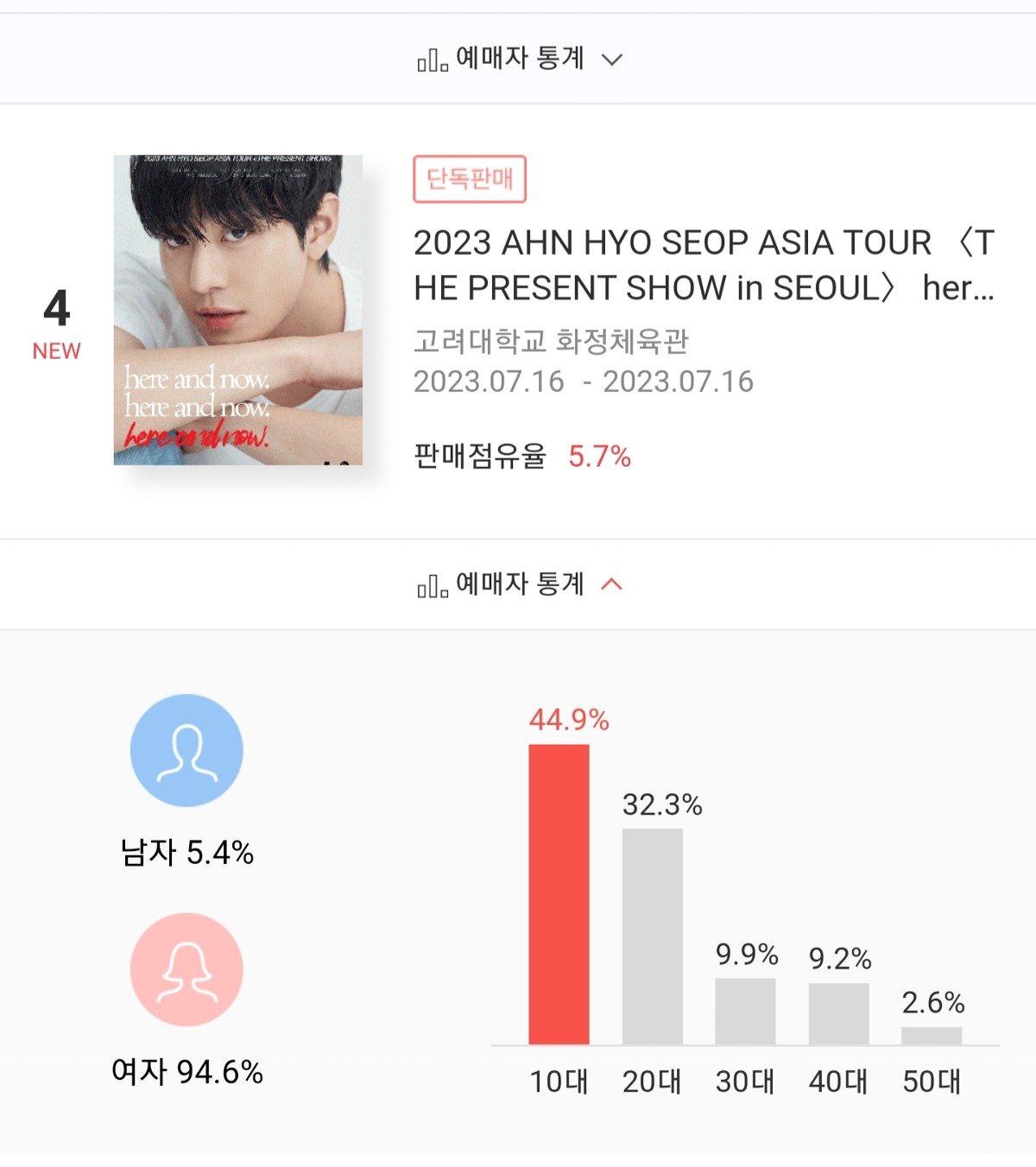Screen dimensions: 1036x1167
Task: Collapse the open 예매자 통계 statistics panel
Action: [520, 585]
